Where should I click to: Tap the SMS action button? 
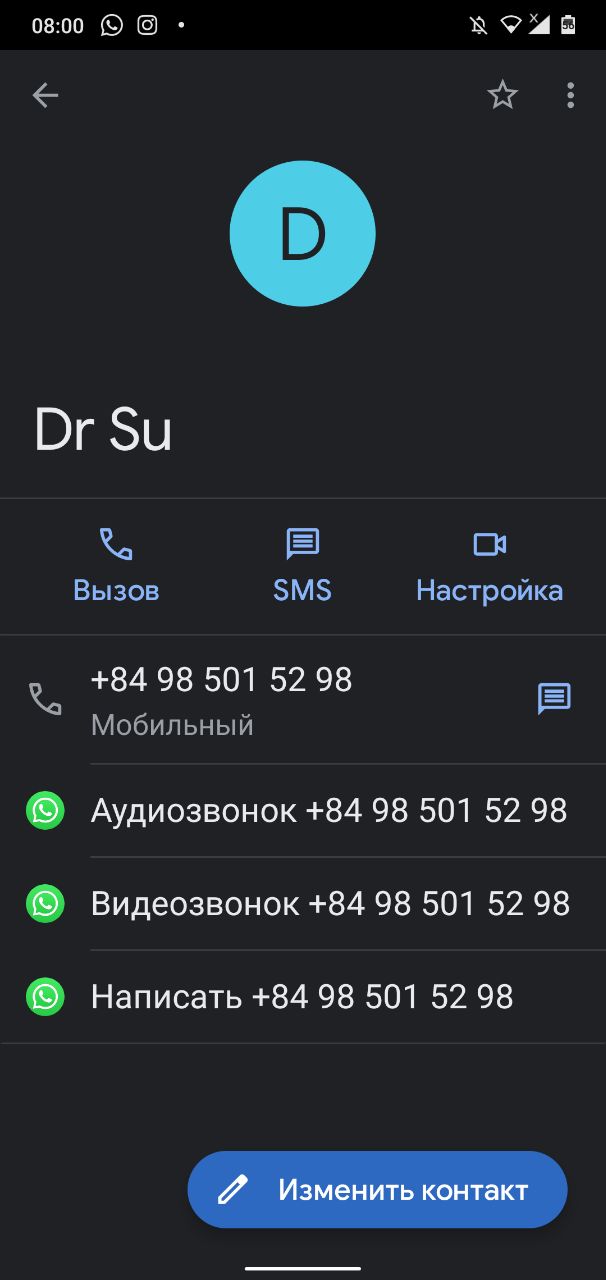click(x=302, y=566)
